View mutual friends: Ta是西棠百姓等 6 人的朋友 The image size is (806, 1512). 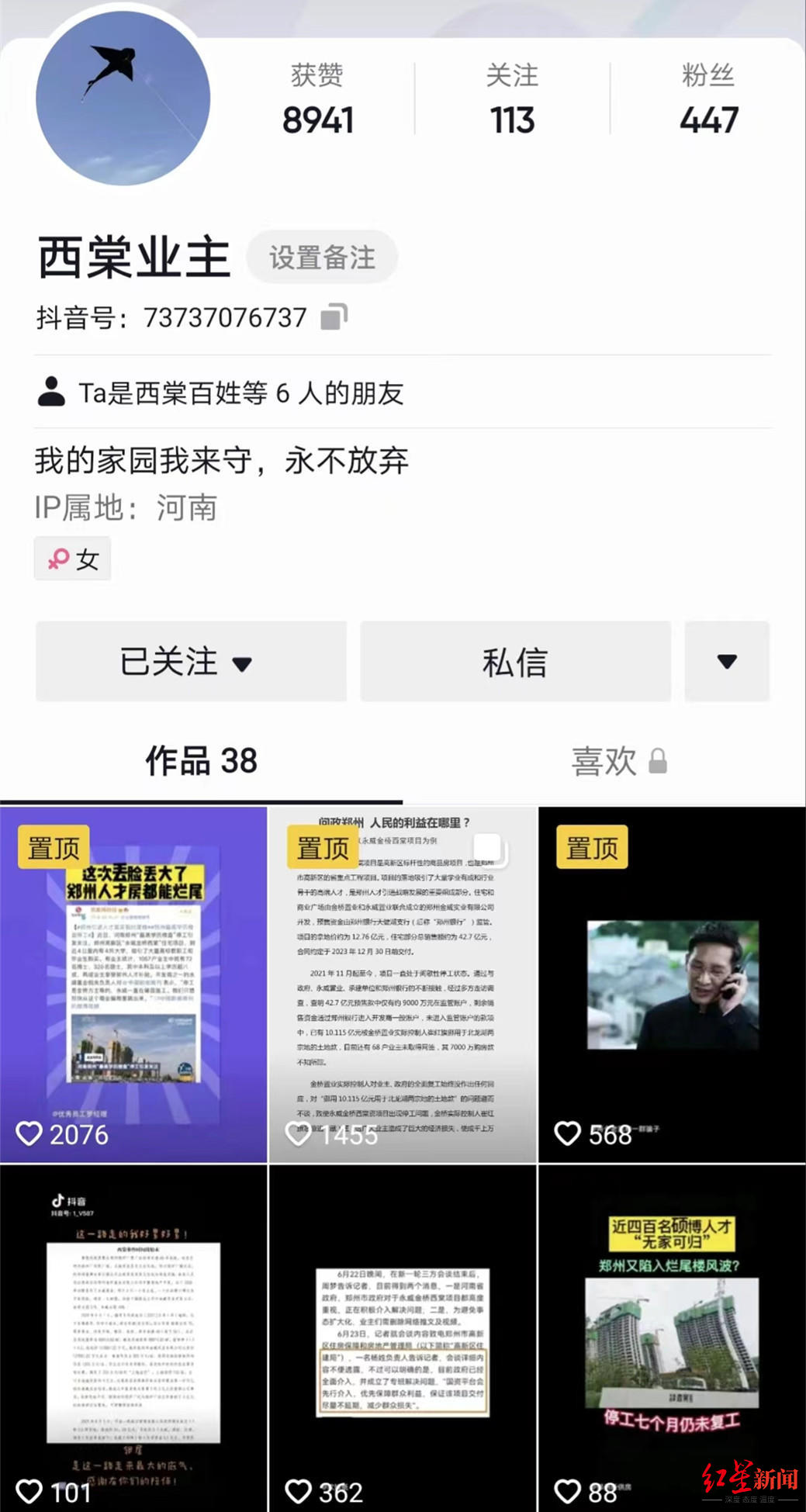coord(220,393)
